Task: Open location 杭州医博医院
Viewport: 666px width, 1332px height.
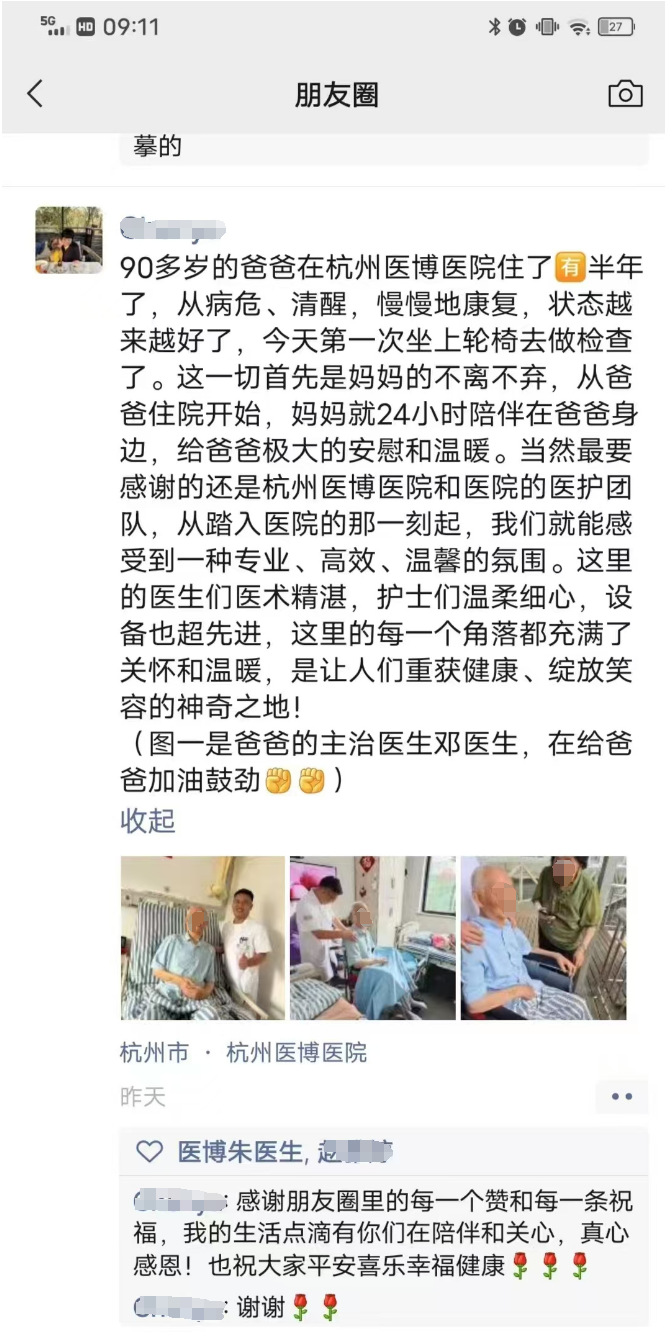Action: coord(297,1052)
